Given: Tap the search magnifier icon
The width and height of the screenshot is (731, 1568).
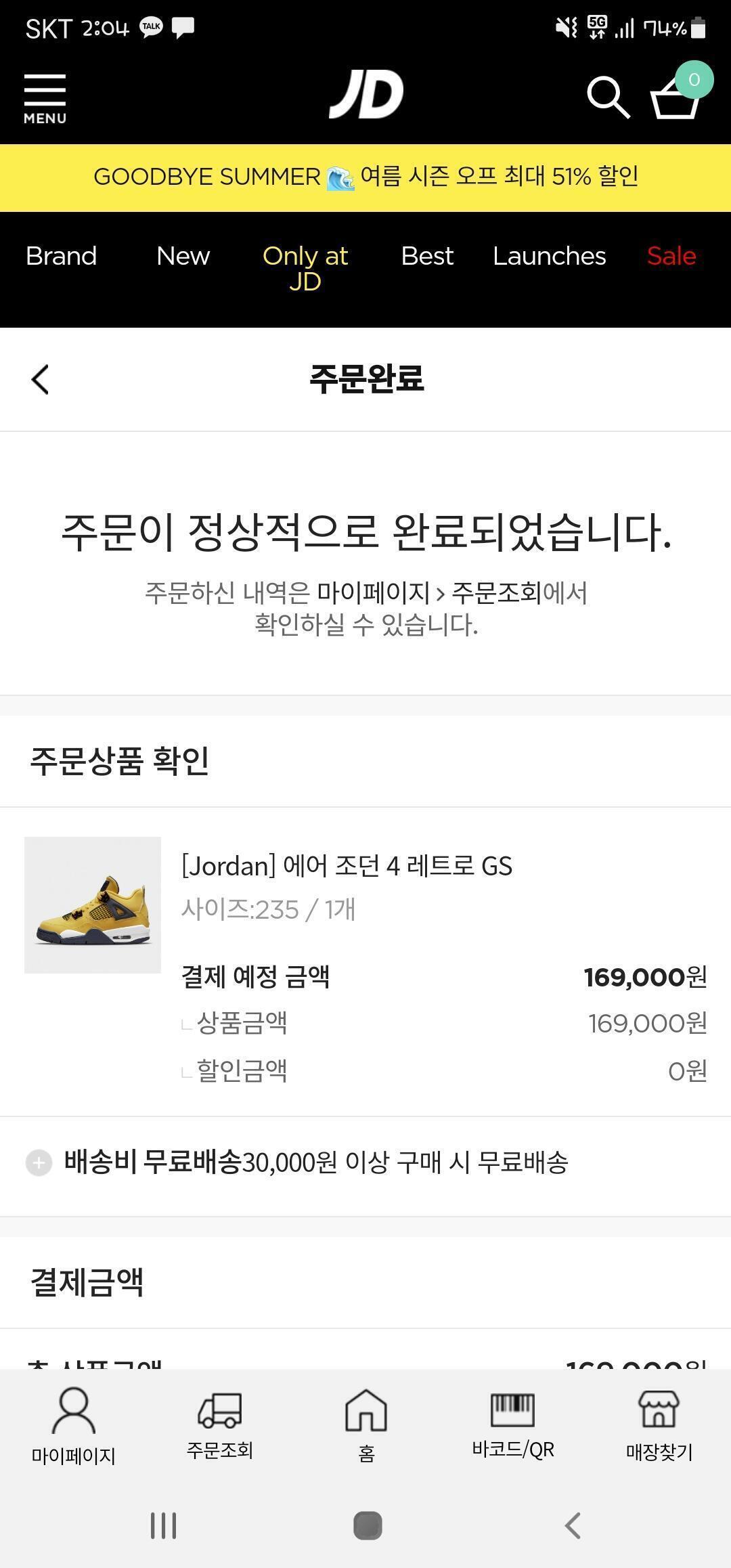Looking at the screenshot, I should 608,97.
